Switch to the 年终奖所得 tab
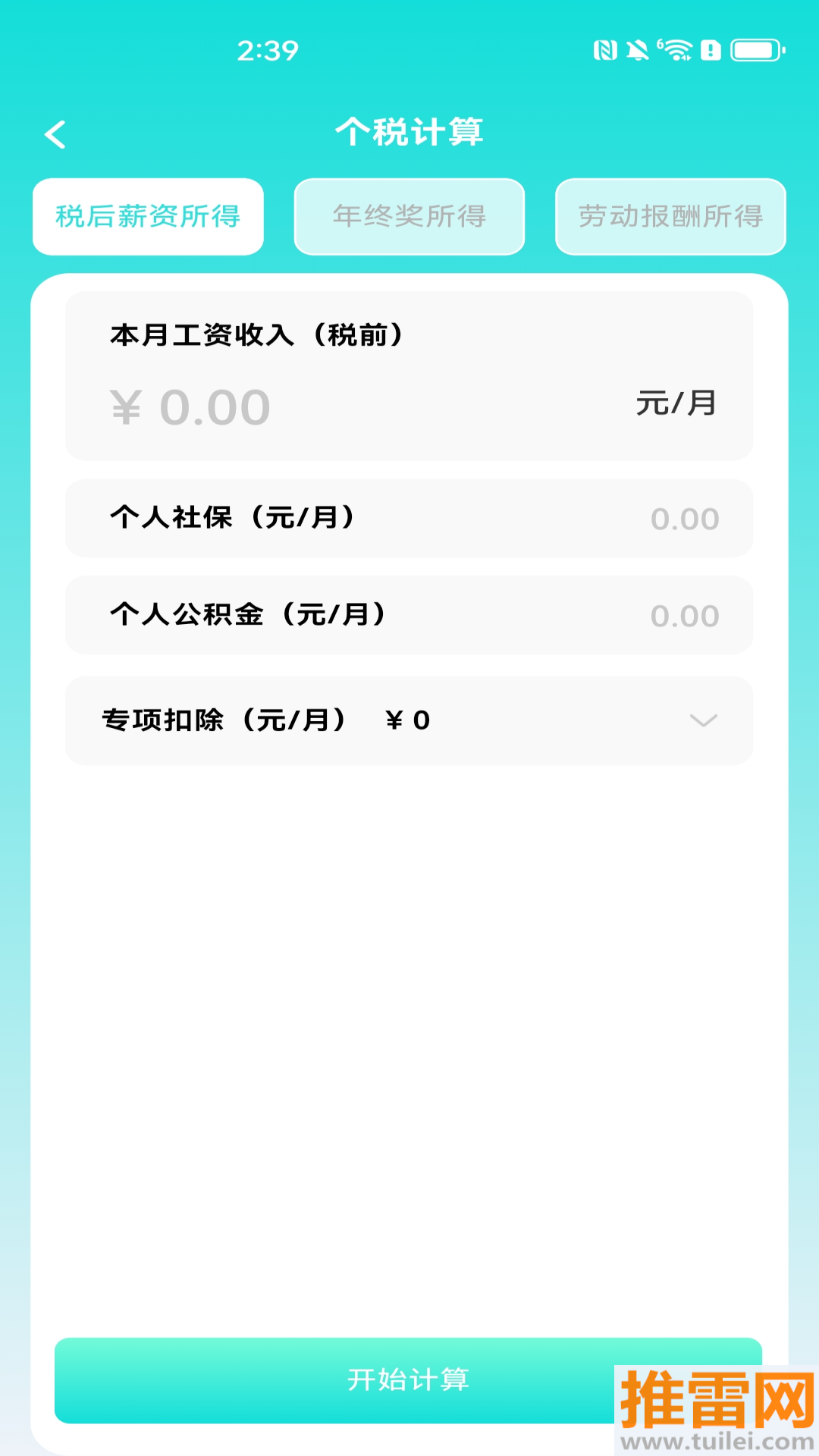Viewport: 819px width, 1456px height. (x=409, y=217)
